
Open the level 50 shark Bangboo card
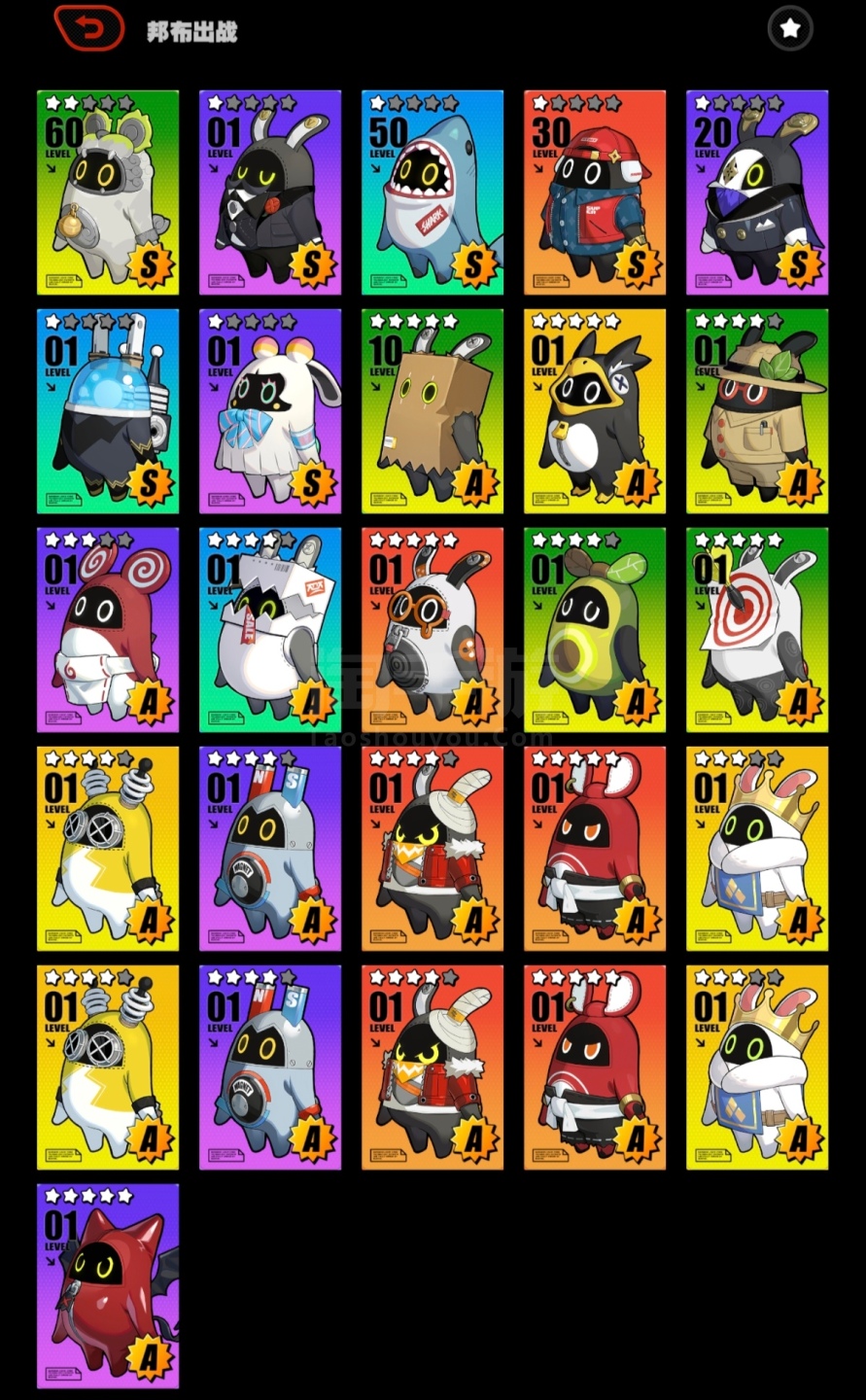pyautogui.click(x=433, y=192)
